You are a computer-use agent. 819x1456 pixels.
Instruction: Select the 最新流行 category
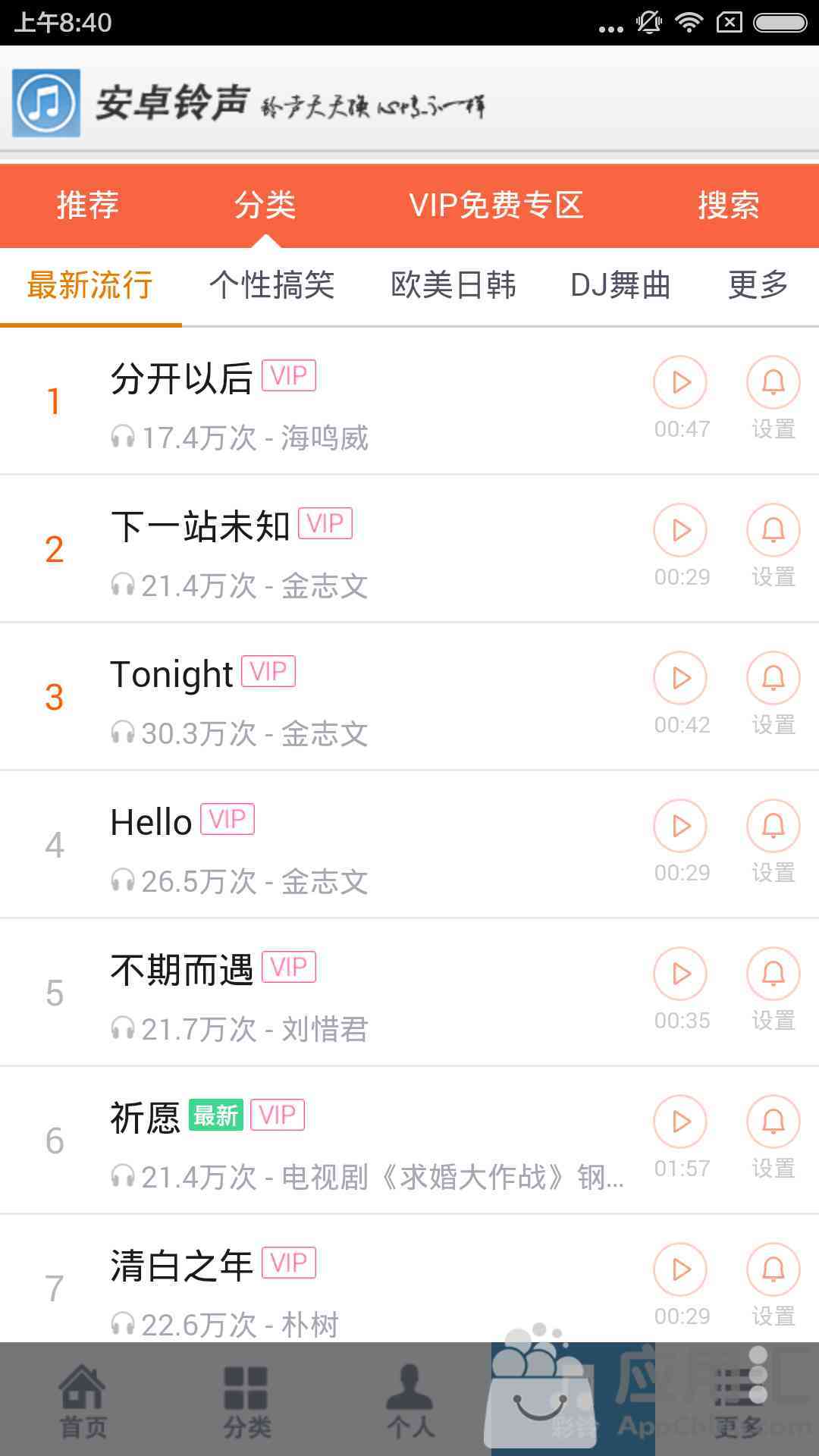click(90, 285)
